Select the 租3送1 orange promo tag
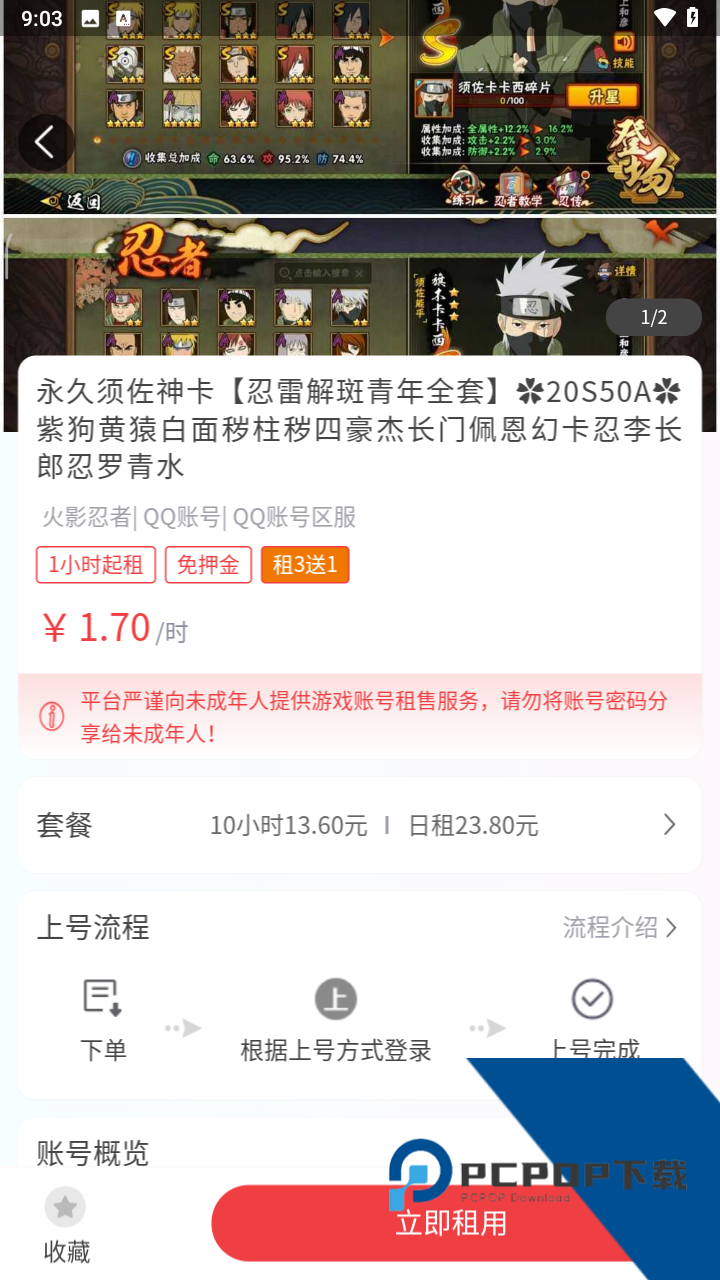The image size is (720, 1280). pyautogui.click(x=305, y=564)
